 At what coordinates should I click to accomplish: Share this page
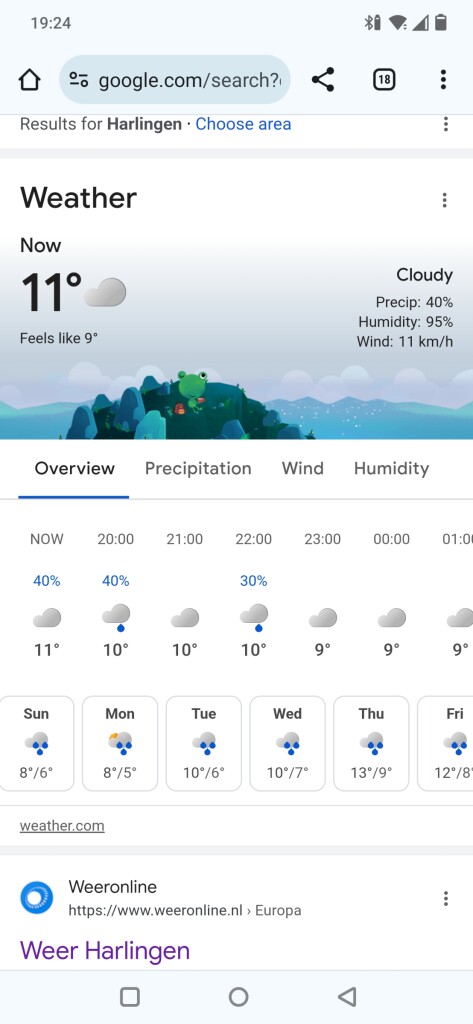[323, 80]
